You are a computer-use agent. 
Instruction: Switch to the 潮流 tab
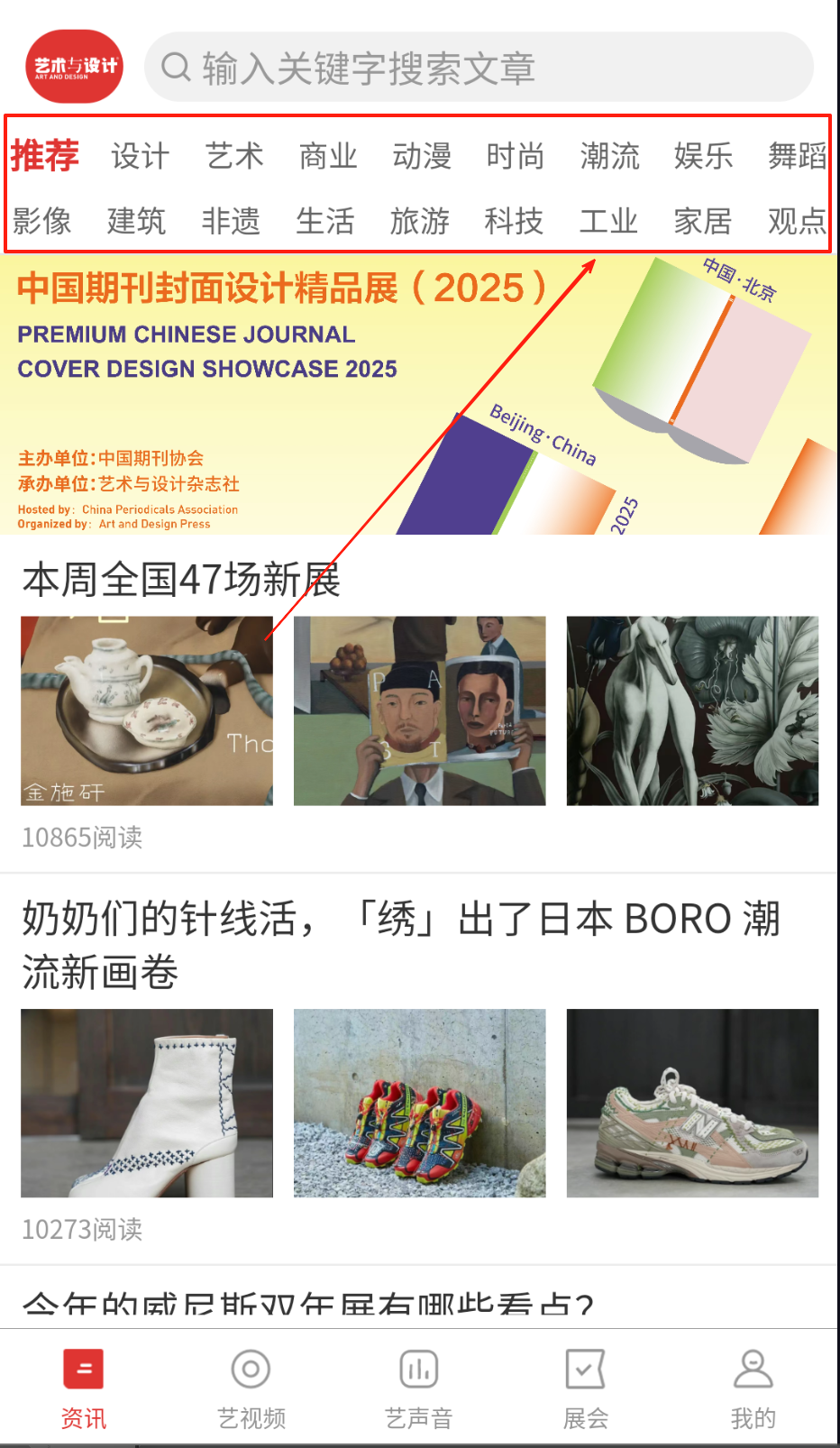tap(609, 156)
